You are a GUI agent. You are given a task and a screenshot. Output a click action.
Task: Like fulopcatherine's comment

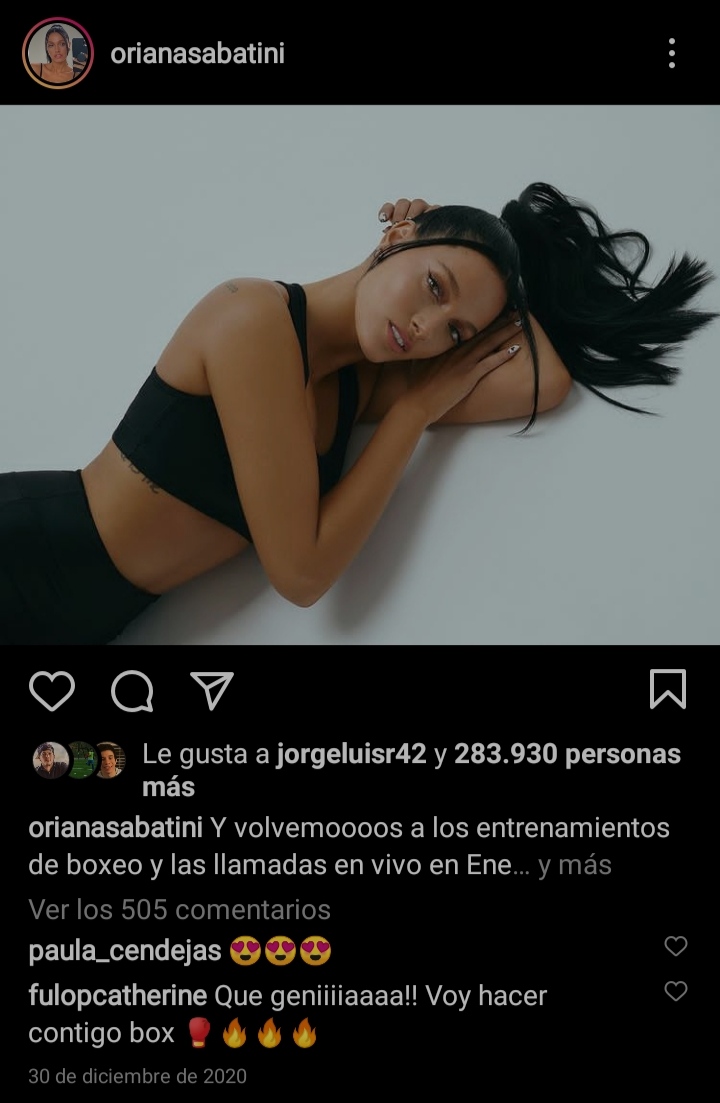click(x=676, y=991)
